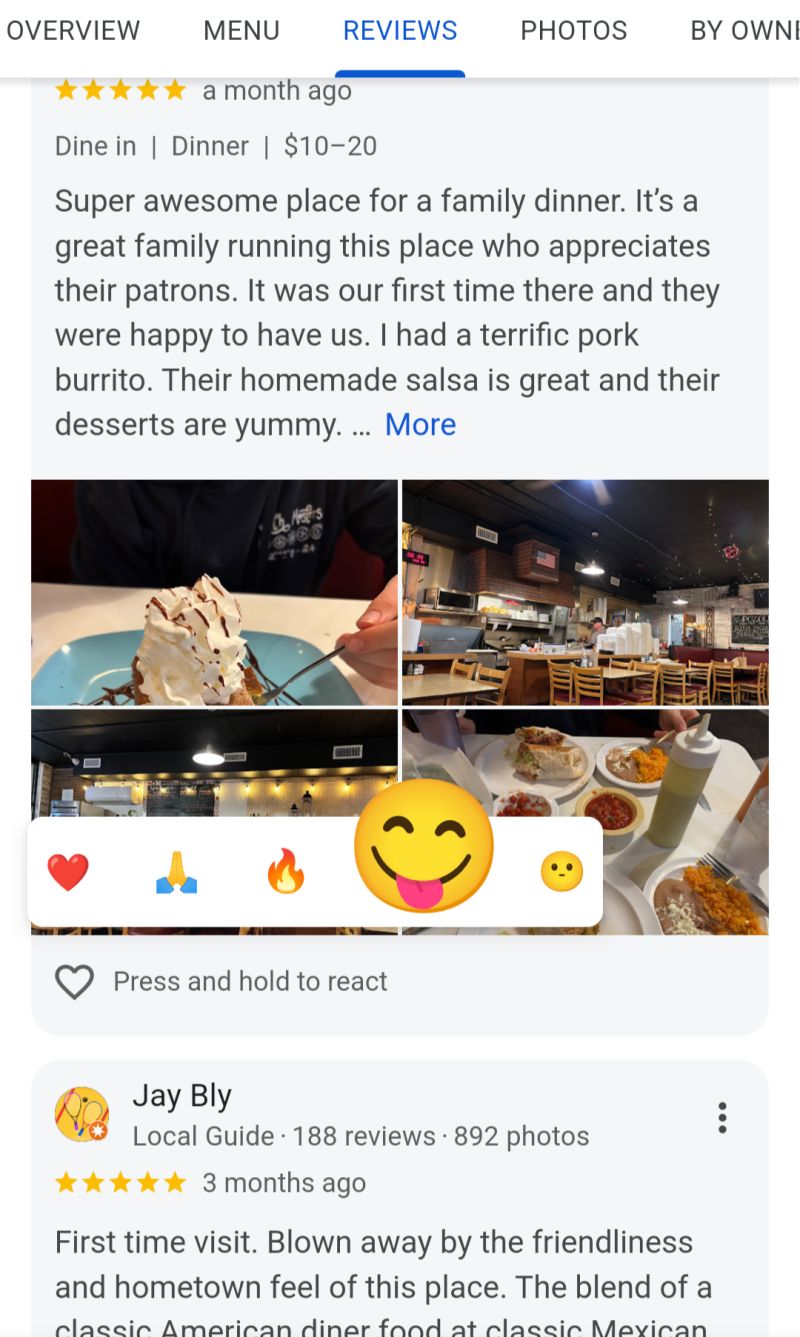The height and width of the screenshot is (1337, 800).
Task: Pick the fire emoji reaction
Action: point(286,872)
